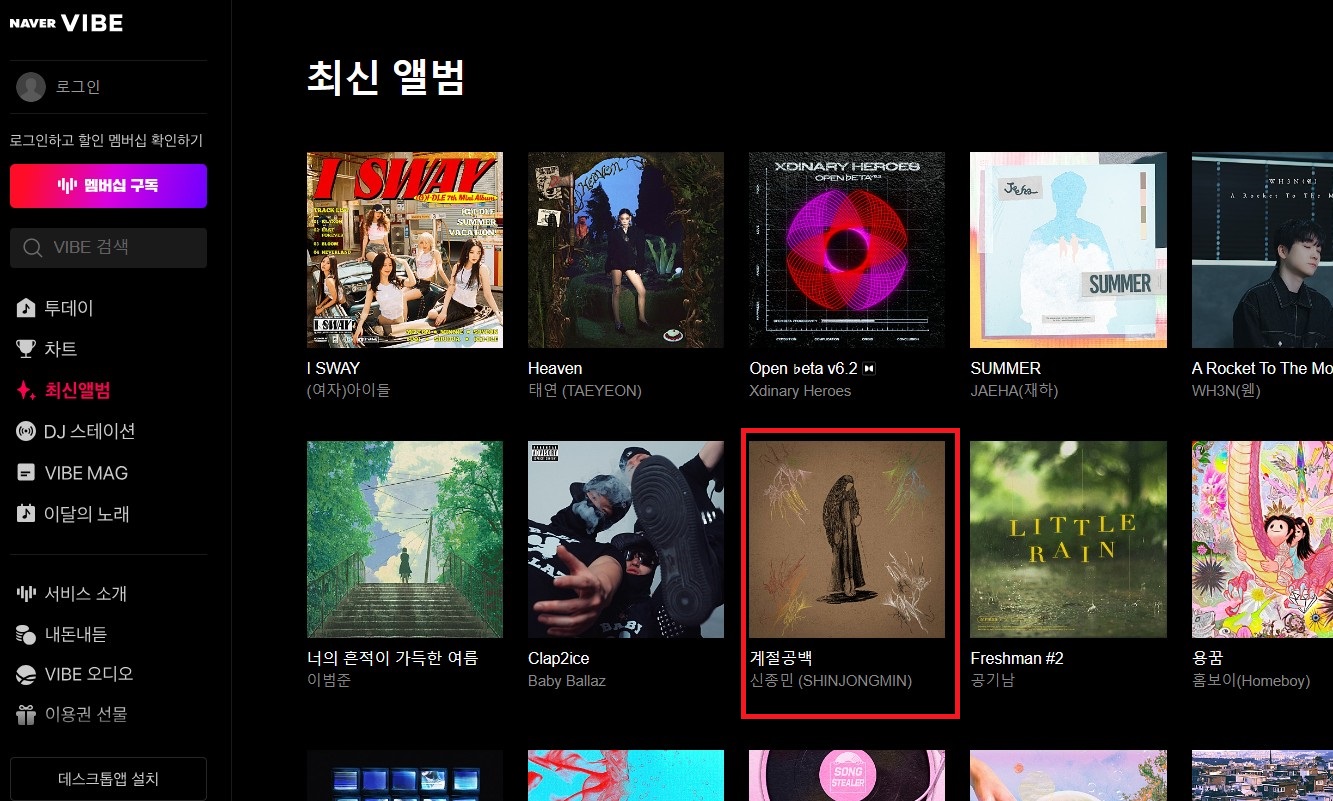Open 서비스 소개 page
The height and width of the screenshot is (801, 1333).
[85, 593]
